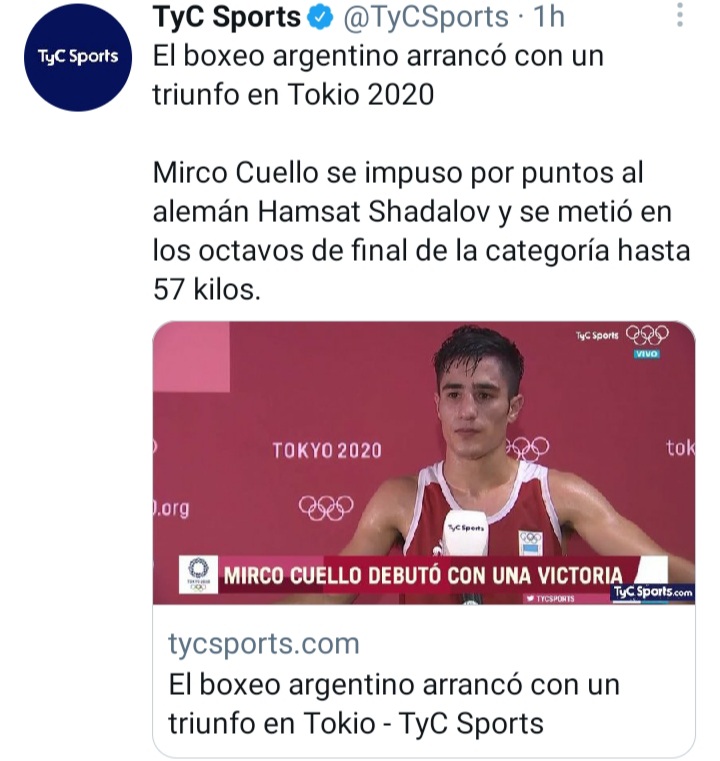Open the TyC Sports profile avatar
This screenshot has height=761, width=720.
[78, 57]
